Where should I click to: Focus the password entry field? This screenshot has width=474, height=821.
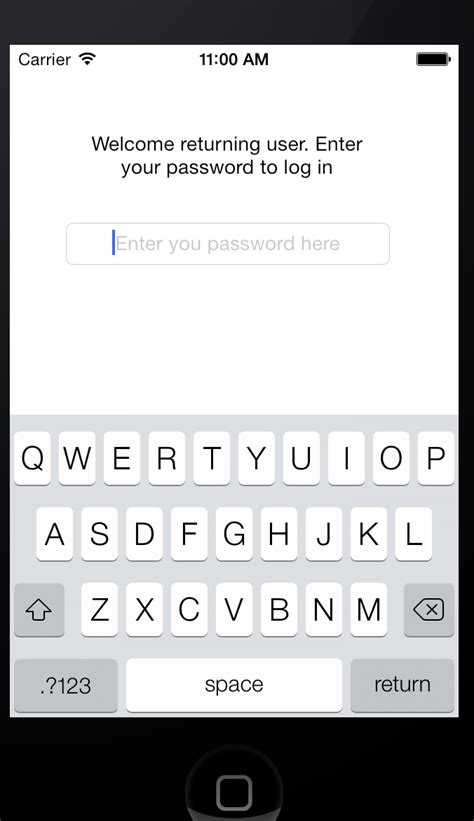click(227, 243)
